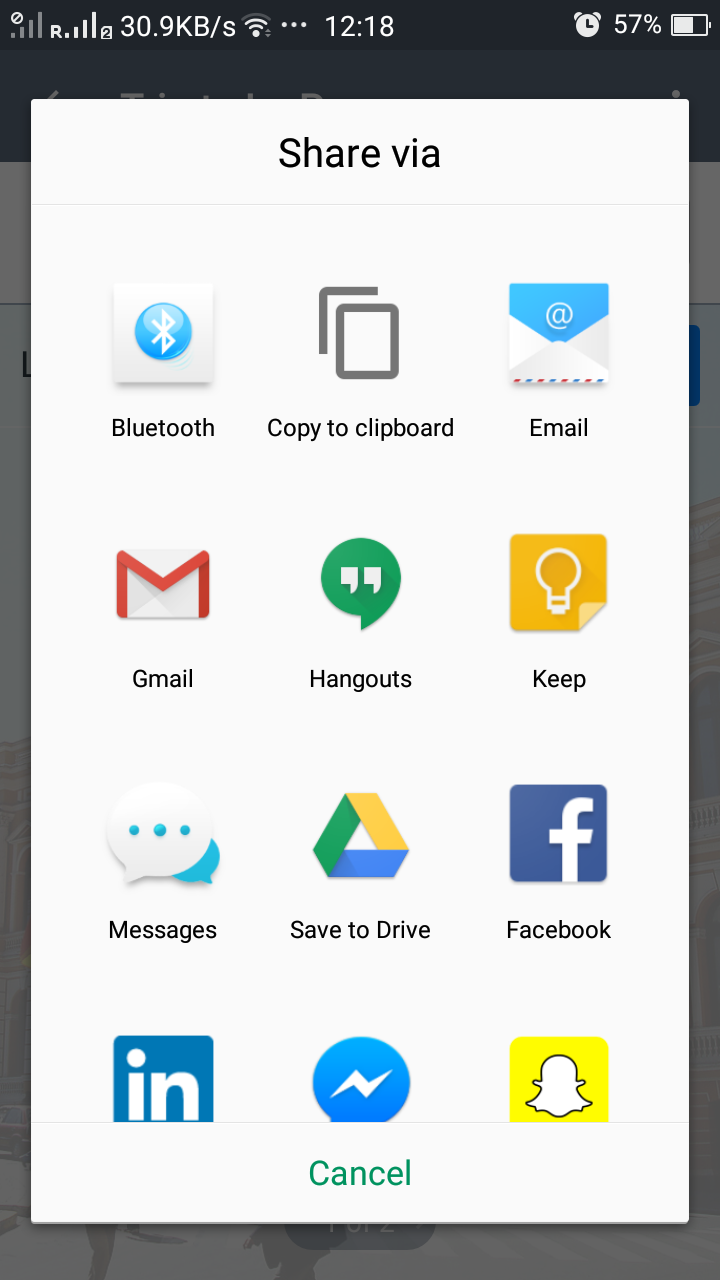Cancel the Share via dialog
This screenshot has height=1280, width=720.
click(x=360, y=1173)
